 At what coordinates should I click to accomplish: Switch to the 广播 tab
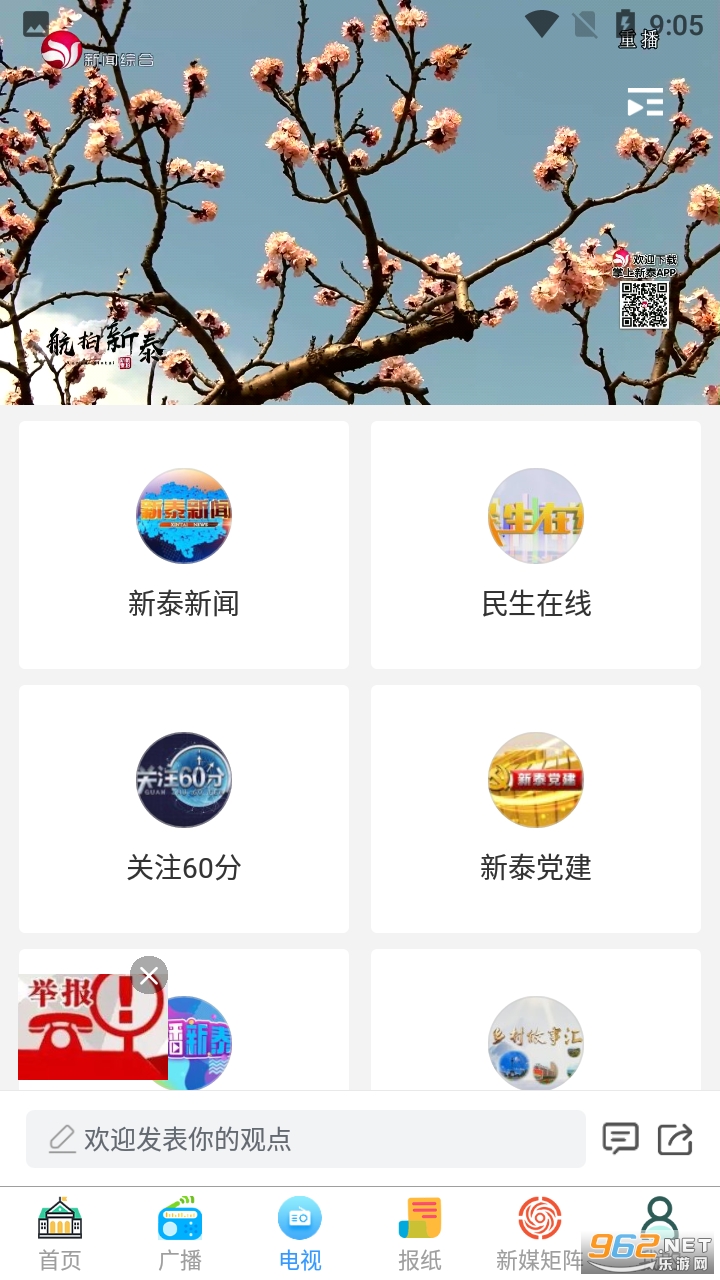(180, 1234)
